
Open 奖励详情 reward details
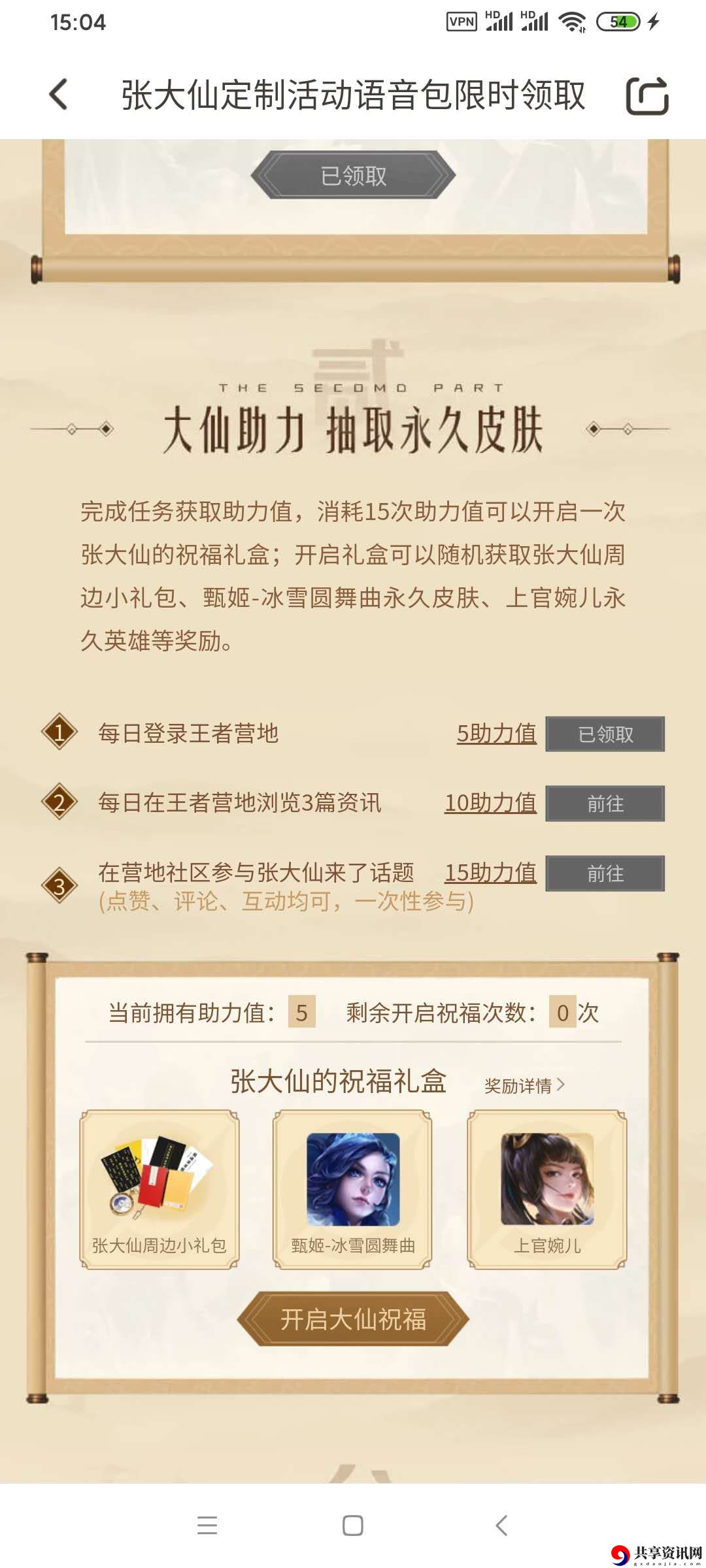tap(524, 1086)
